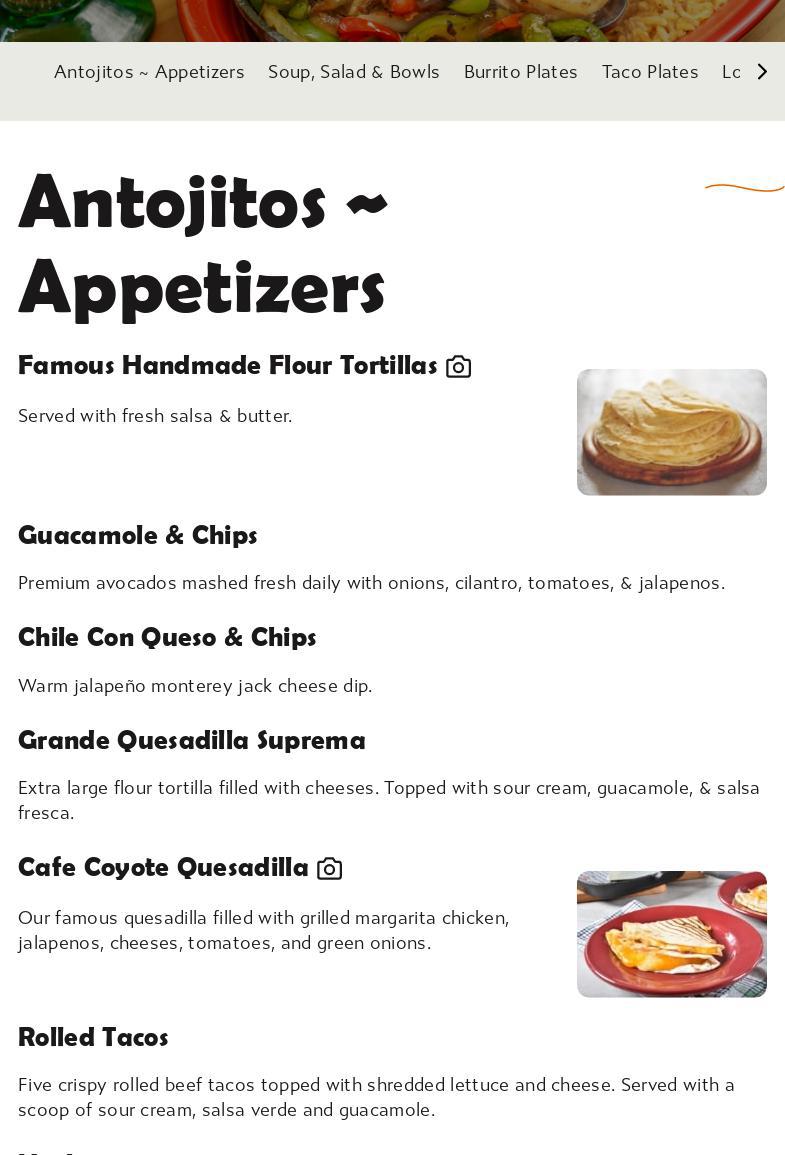Jump to Antojitos ~ Appetizers section
The height and width of the screenshot is (1155, 785).
pos(149,72)
